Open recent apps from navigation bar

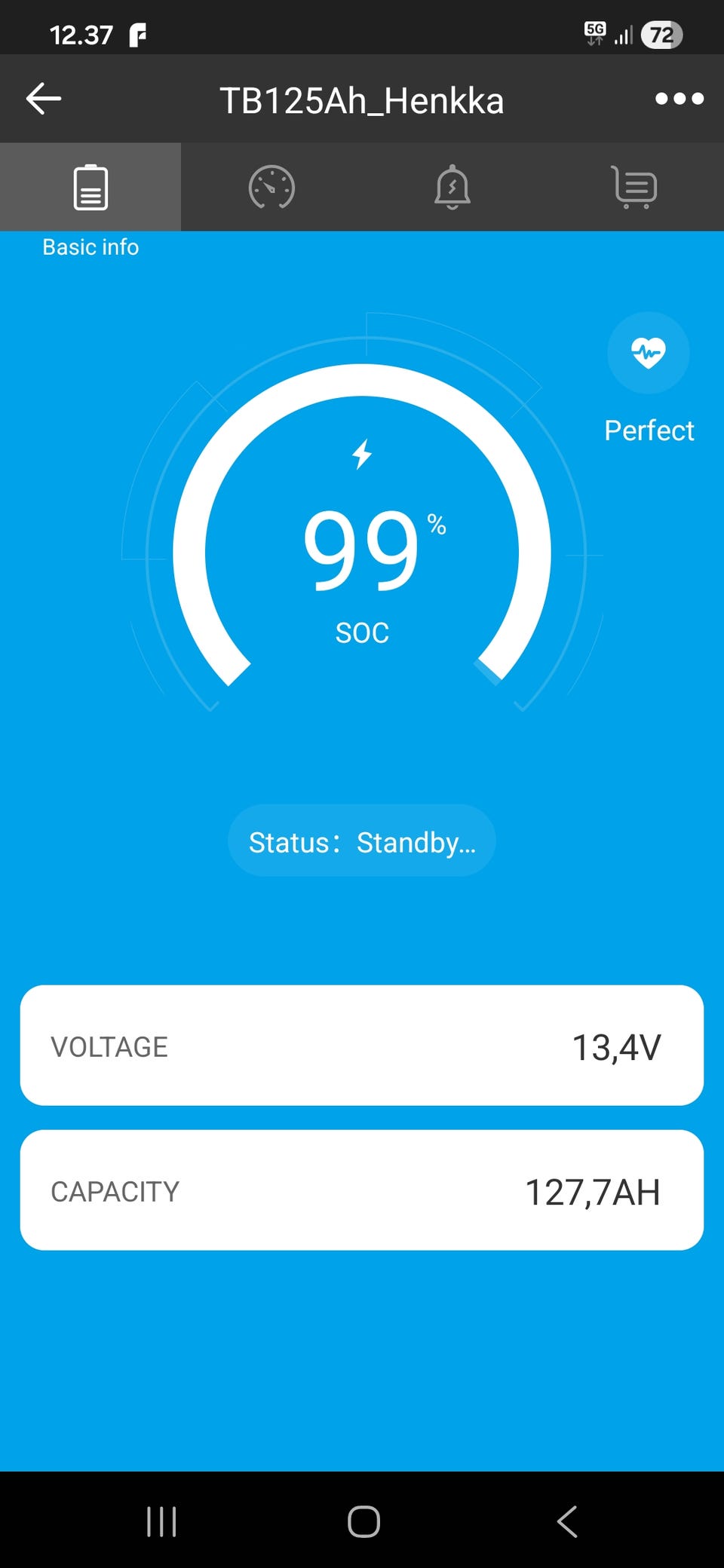coord(161,1521)
